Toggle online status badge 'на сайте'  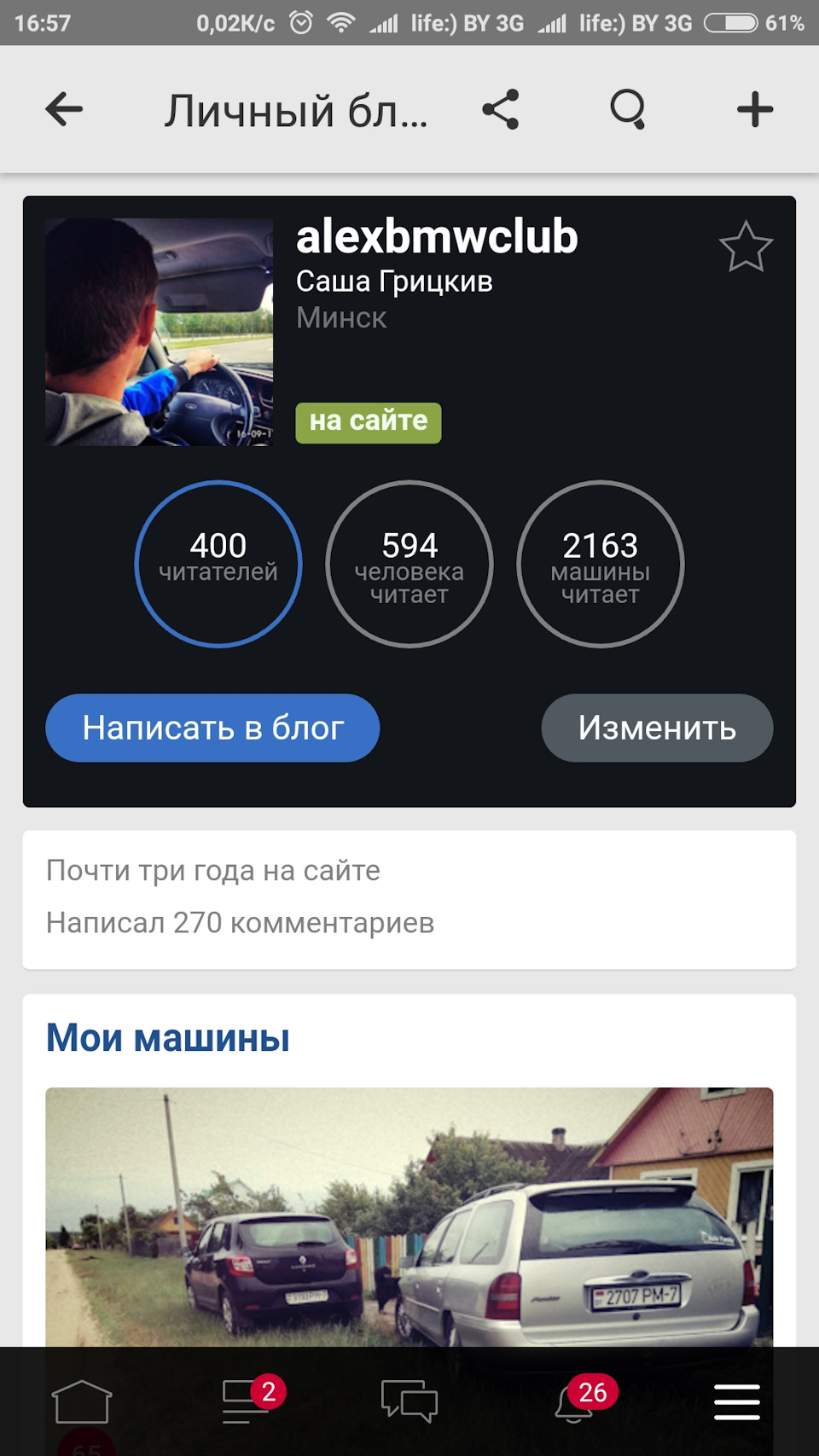pyautogui.click(x=367, y=421)
